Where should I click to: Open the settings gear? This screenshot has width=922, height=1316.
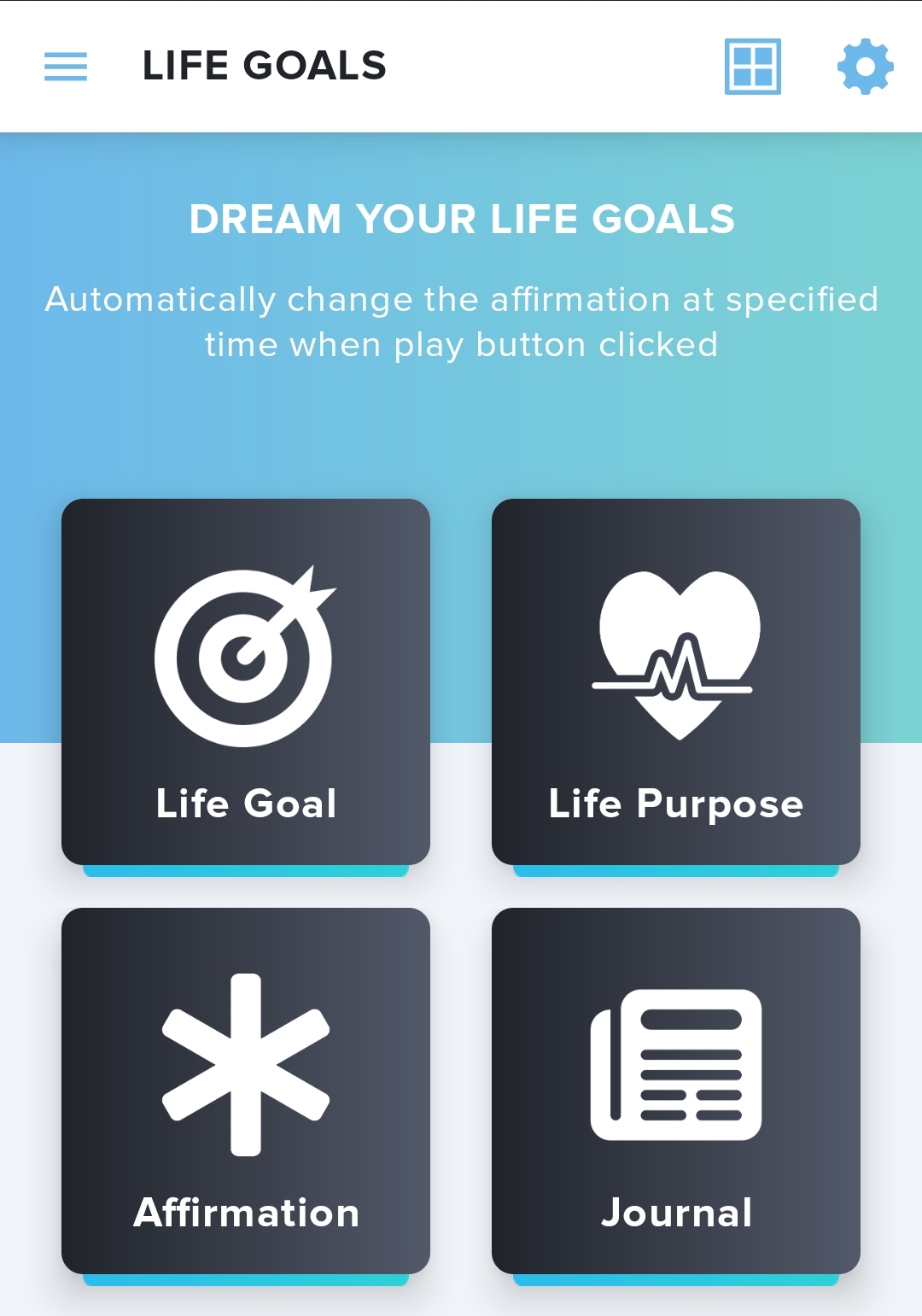865,67
